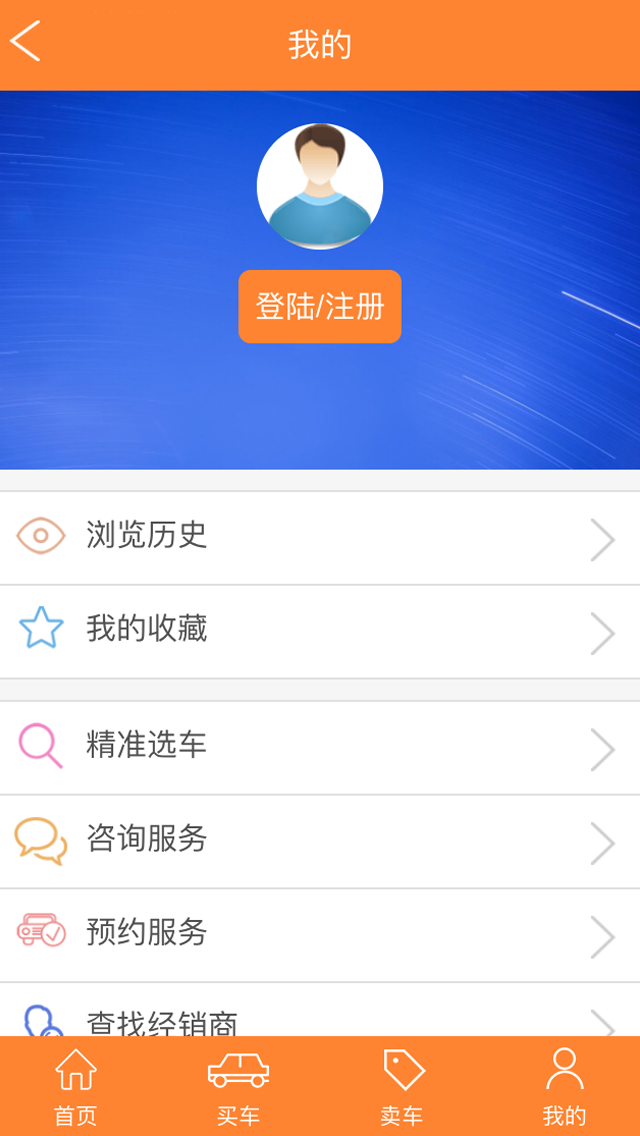The image size is (640, 1136).
Task: Open 咨询服务 consultation service
Action: [x=320, y=841]
